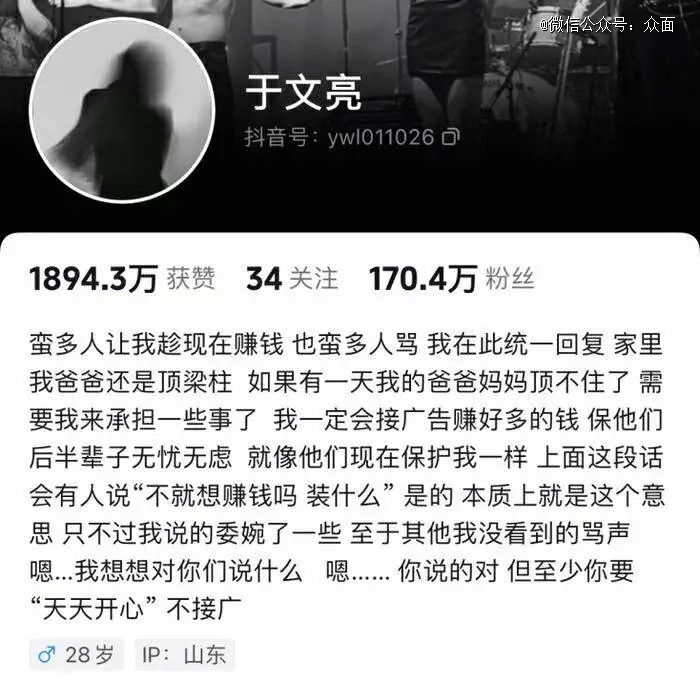Show the 1894.3万 获赞 likes details
Image resolution: width=700 pixels, height=687 pixels.
[x=122, y=279]
